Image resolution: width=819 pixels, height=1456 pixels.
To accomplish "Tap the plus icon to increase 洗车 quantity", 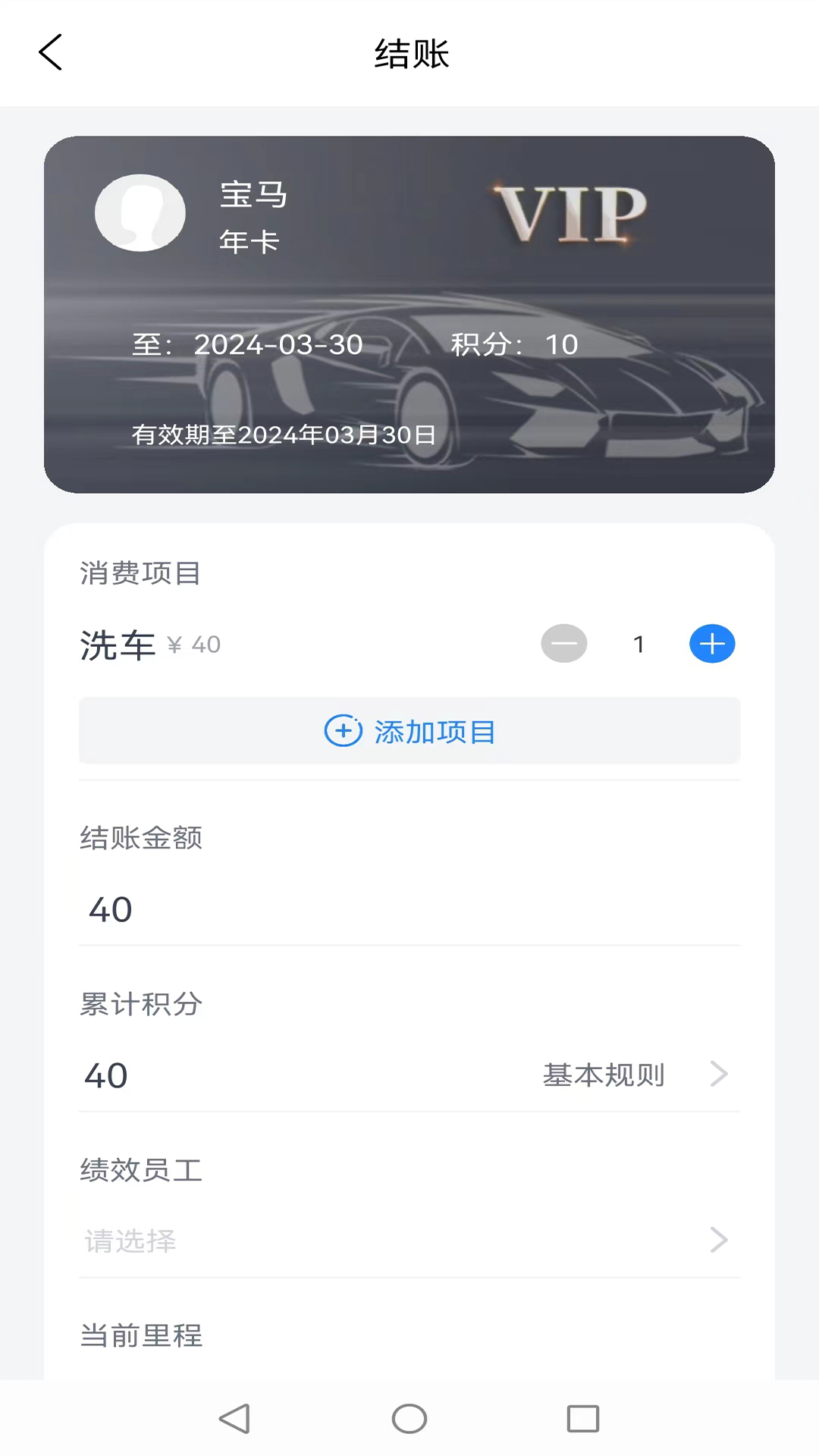I will (x=711, y=644).
